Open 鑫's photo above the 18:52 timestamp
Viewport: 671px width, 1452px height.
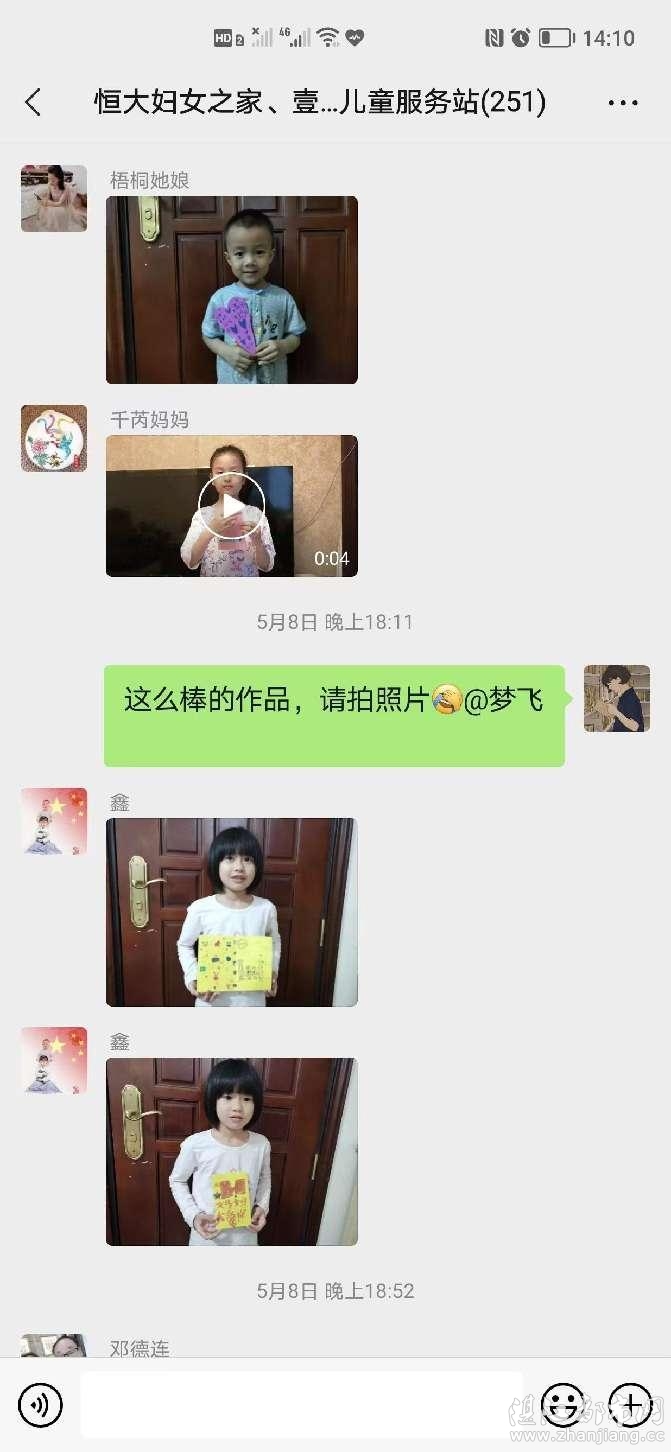232,1152
